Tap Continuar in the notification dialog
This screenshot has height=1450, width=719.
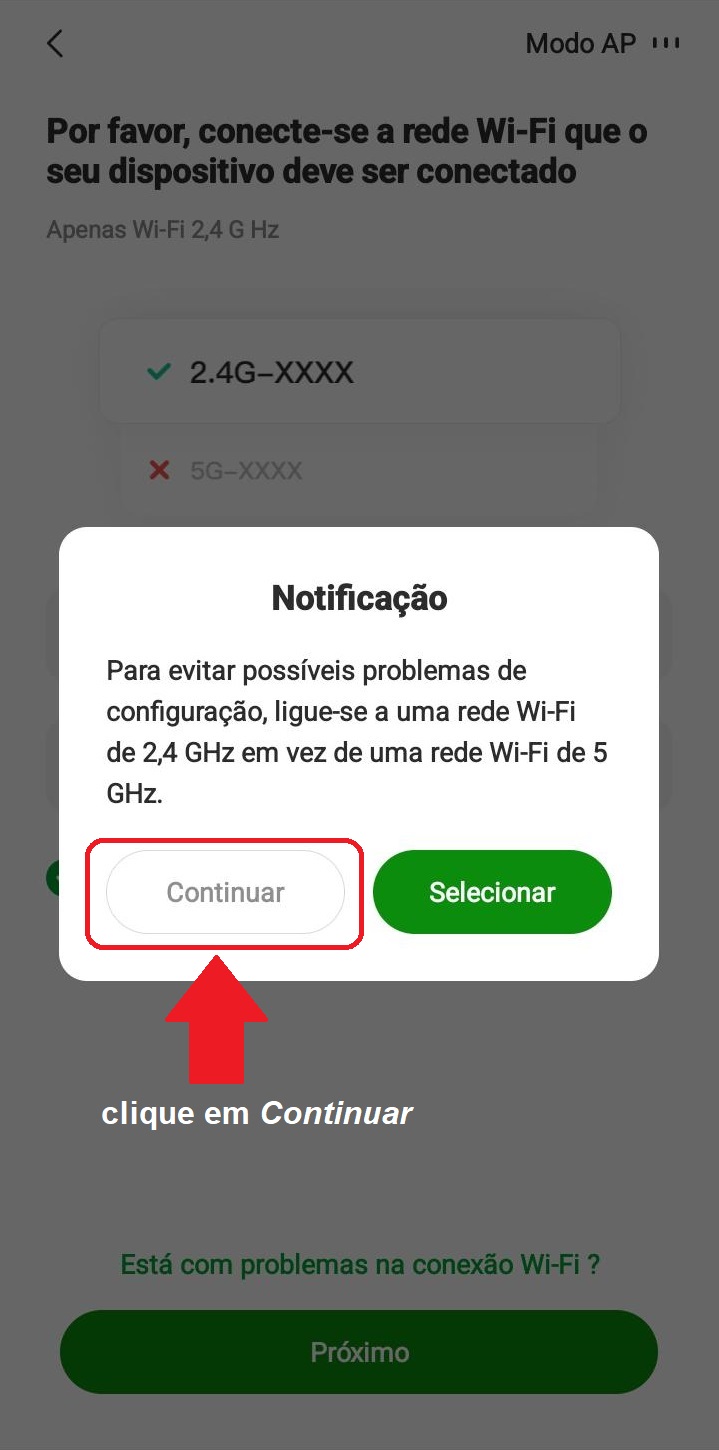click(225, 892)
